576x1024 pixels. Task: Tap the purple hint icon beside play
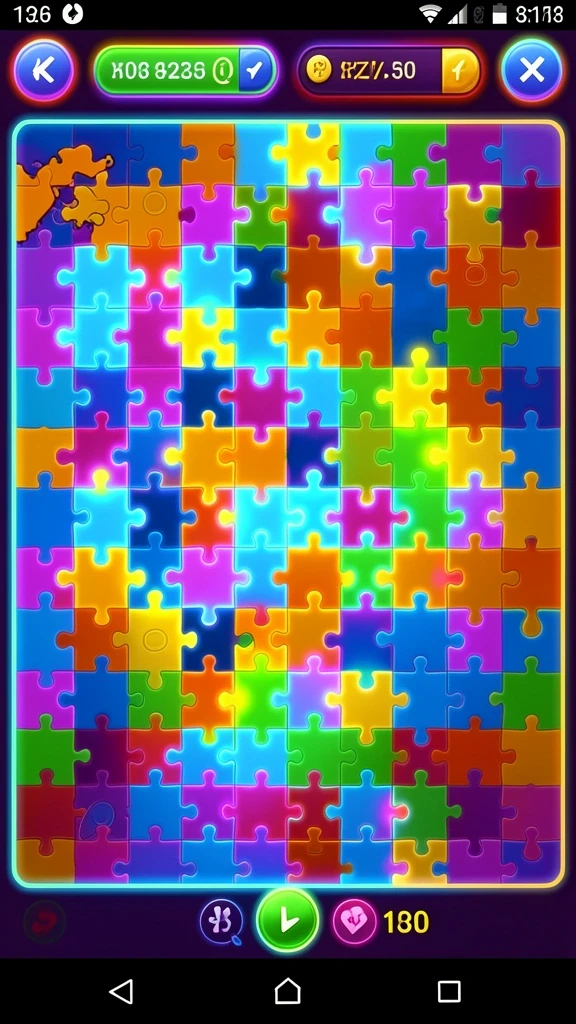click(221, 921)
